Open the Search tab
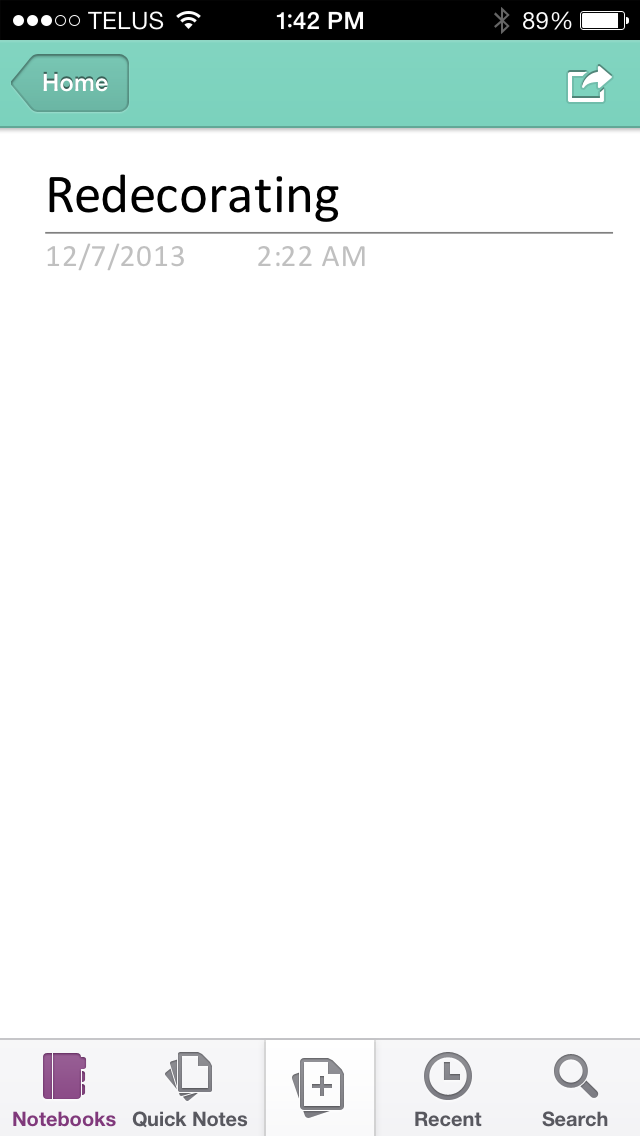This screenshot has height=1136, width=640. click(x=575, y=1088)
